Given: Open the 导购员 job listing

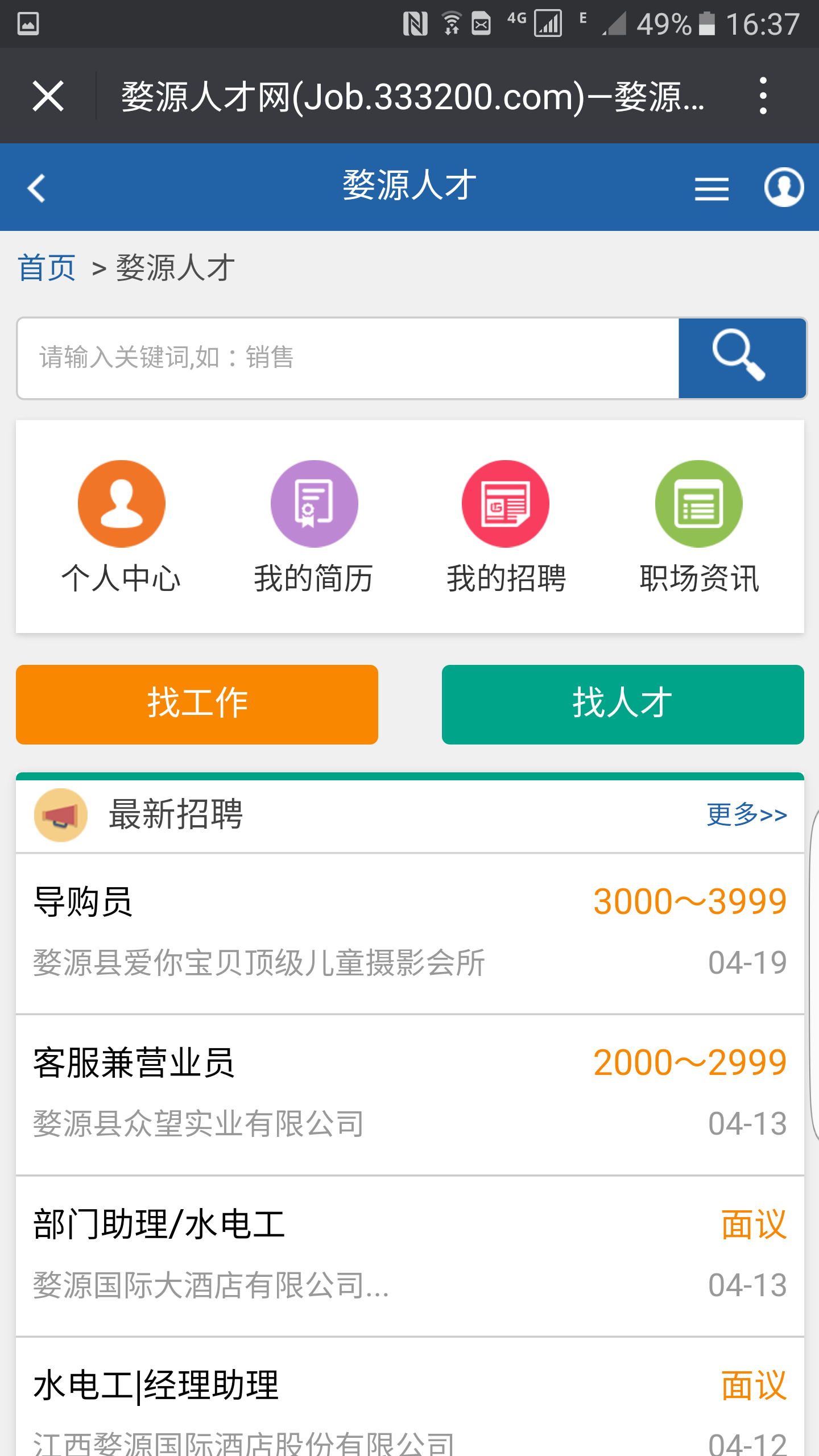Looking at the screenshot, I should tap(409, 933).
